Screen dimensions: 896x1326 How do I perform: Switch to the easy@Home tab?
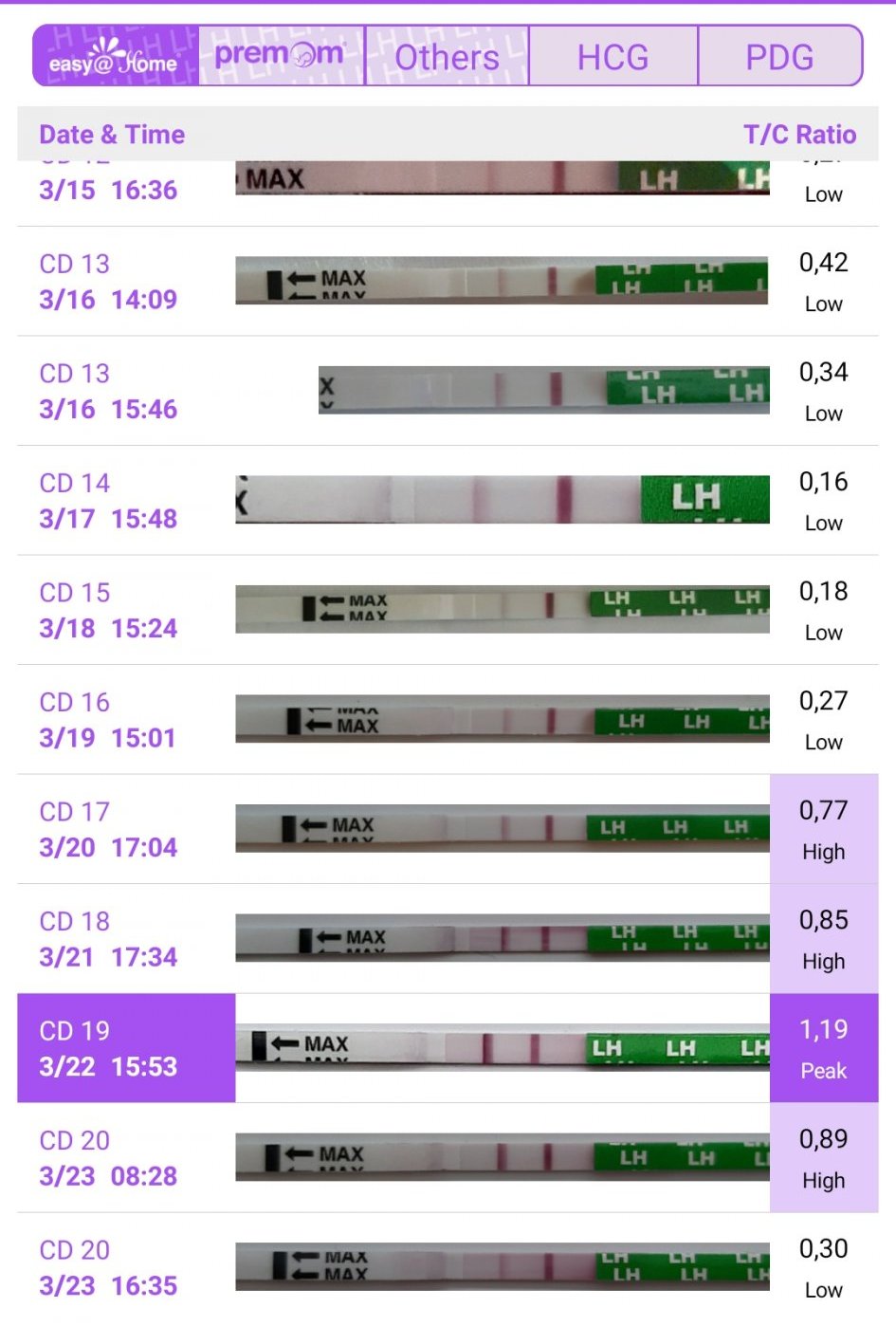click(x=115, y=57)
